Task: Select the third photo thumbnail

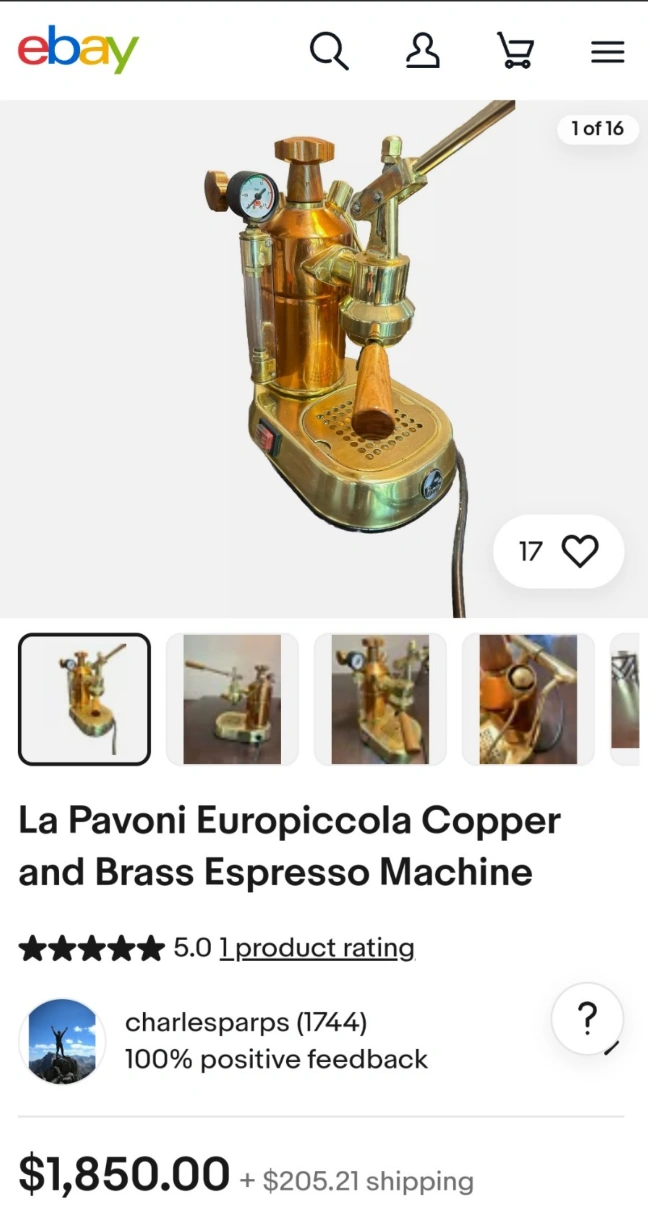Action: click(380, 699)
